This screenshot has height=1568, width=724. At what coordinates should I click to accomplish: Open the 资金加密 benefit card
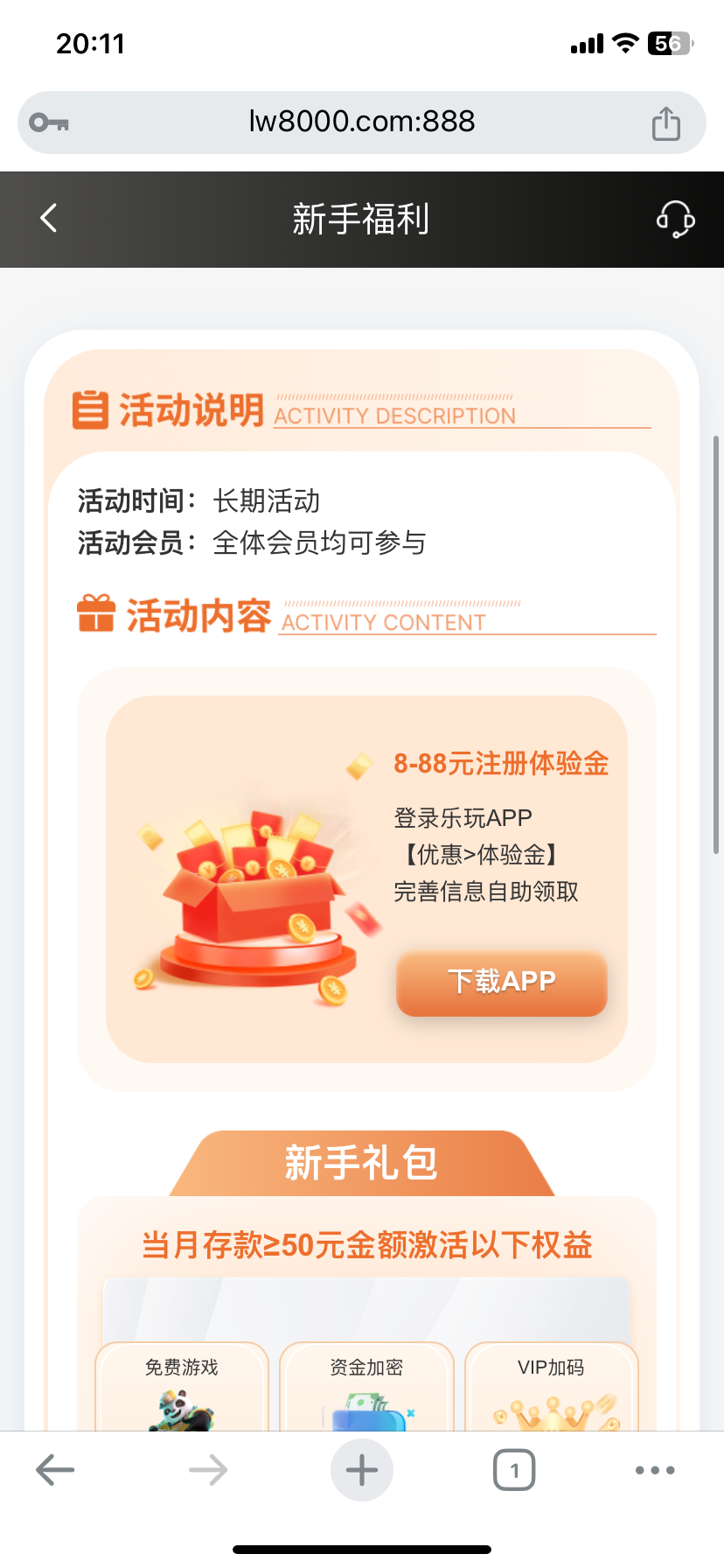coord(366,1386)
